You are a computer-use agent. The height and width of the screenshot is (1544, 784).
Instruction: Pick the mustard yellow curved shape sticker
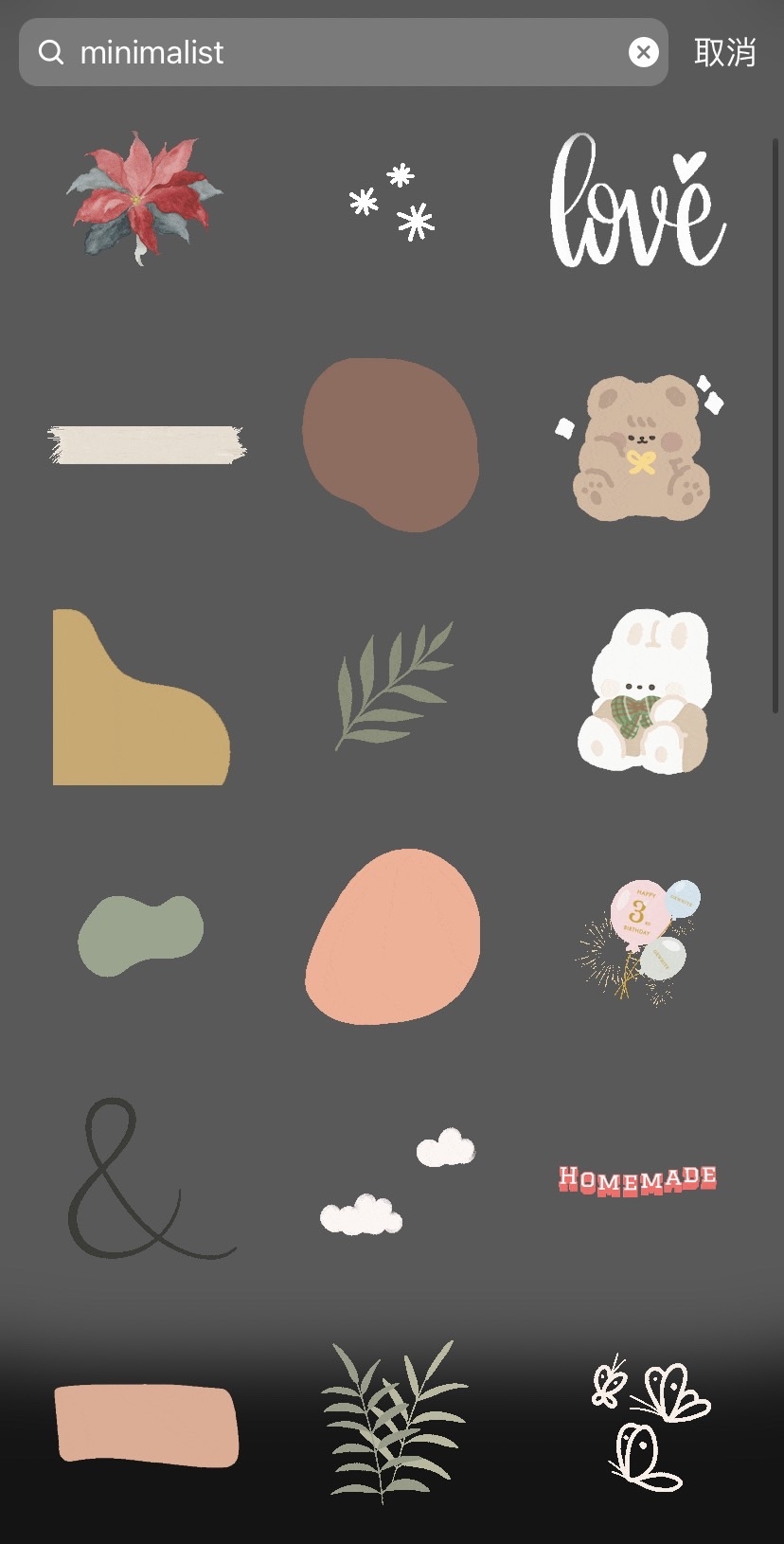point(140,698)
